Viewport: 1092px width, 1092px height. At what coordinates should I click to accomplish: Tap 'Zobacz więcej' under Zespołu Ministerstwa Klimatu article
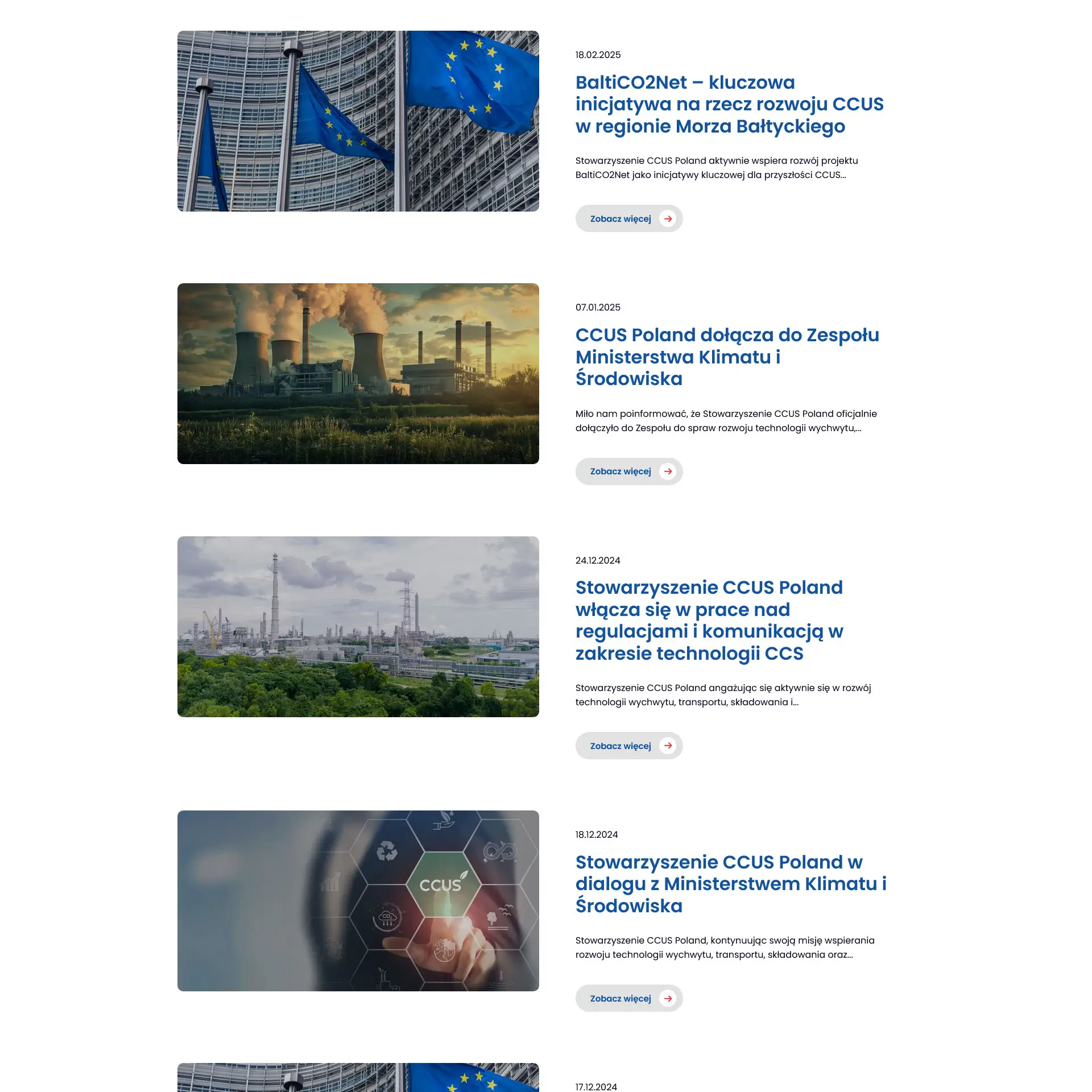tap(628, 471)
